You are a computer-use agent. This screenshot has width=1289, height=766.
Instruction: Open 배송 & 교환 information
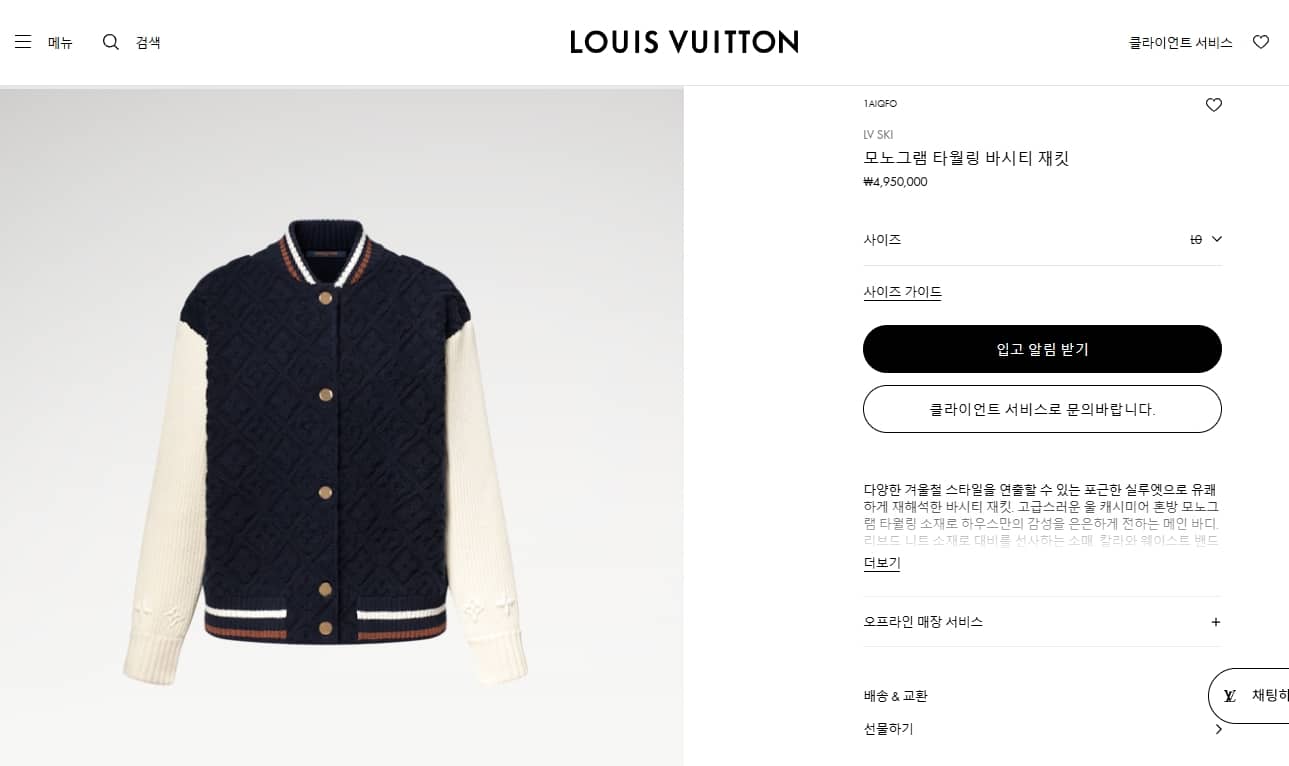896,696
